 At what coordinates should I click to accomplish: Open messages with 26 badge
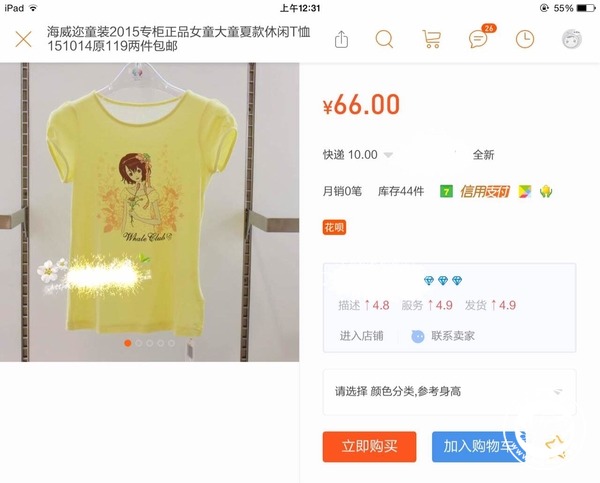click(x=480, y=37)
